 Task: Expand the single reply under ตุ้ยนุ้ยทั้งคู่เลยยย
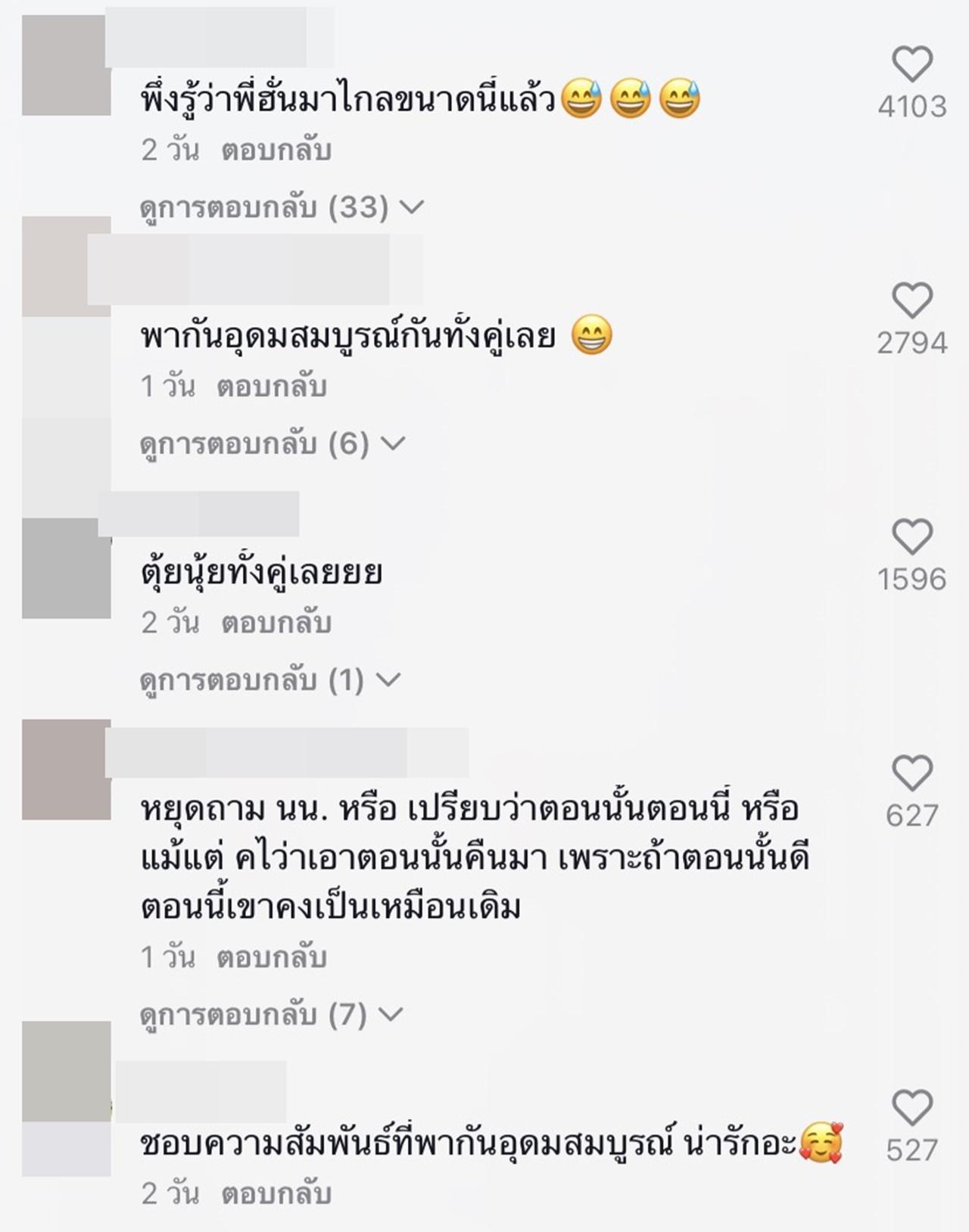(270, 680)
